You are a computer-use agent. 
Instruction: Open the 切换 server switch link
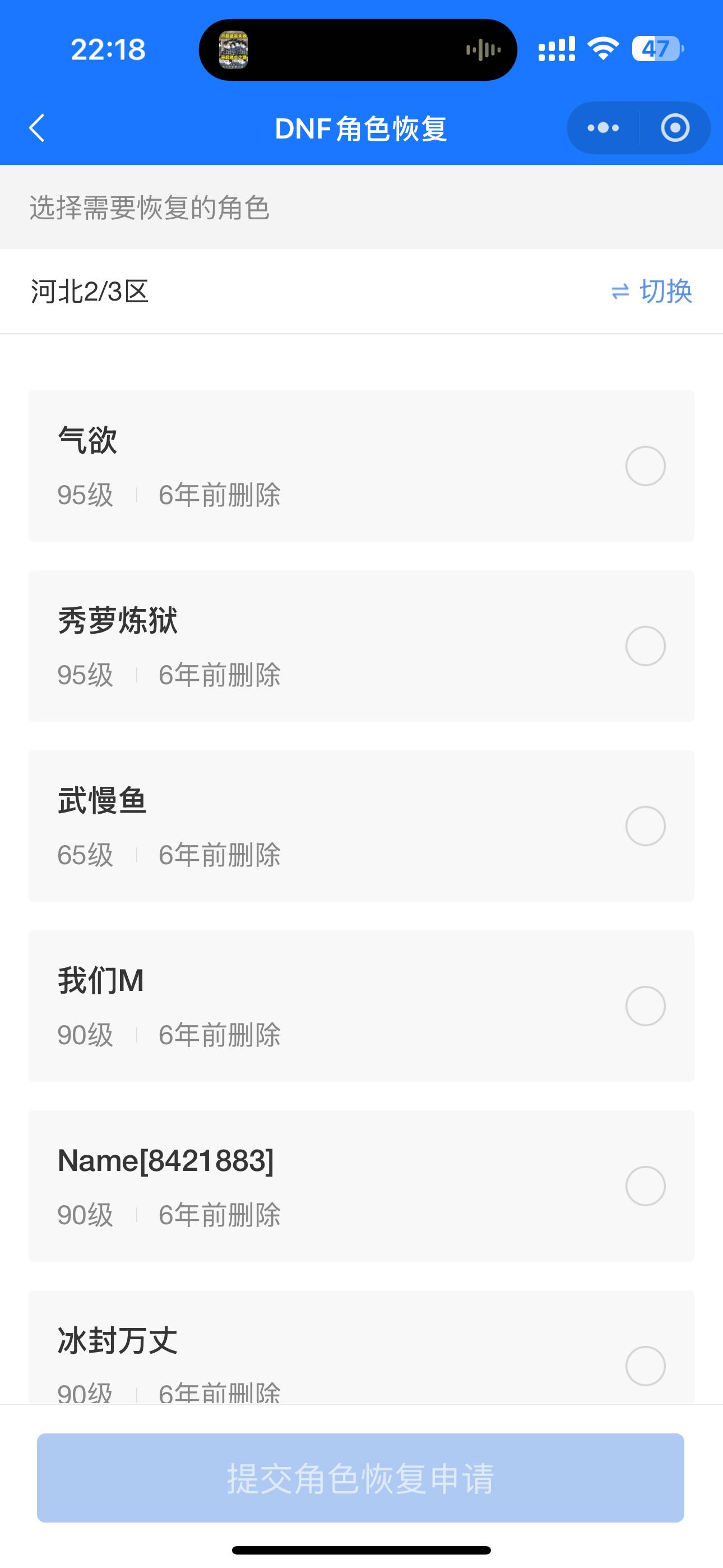click(665, 292)
